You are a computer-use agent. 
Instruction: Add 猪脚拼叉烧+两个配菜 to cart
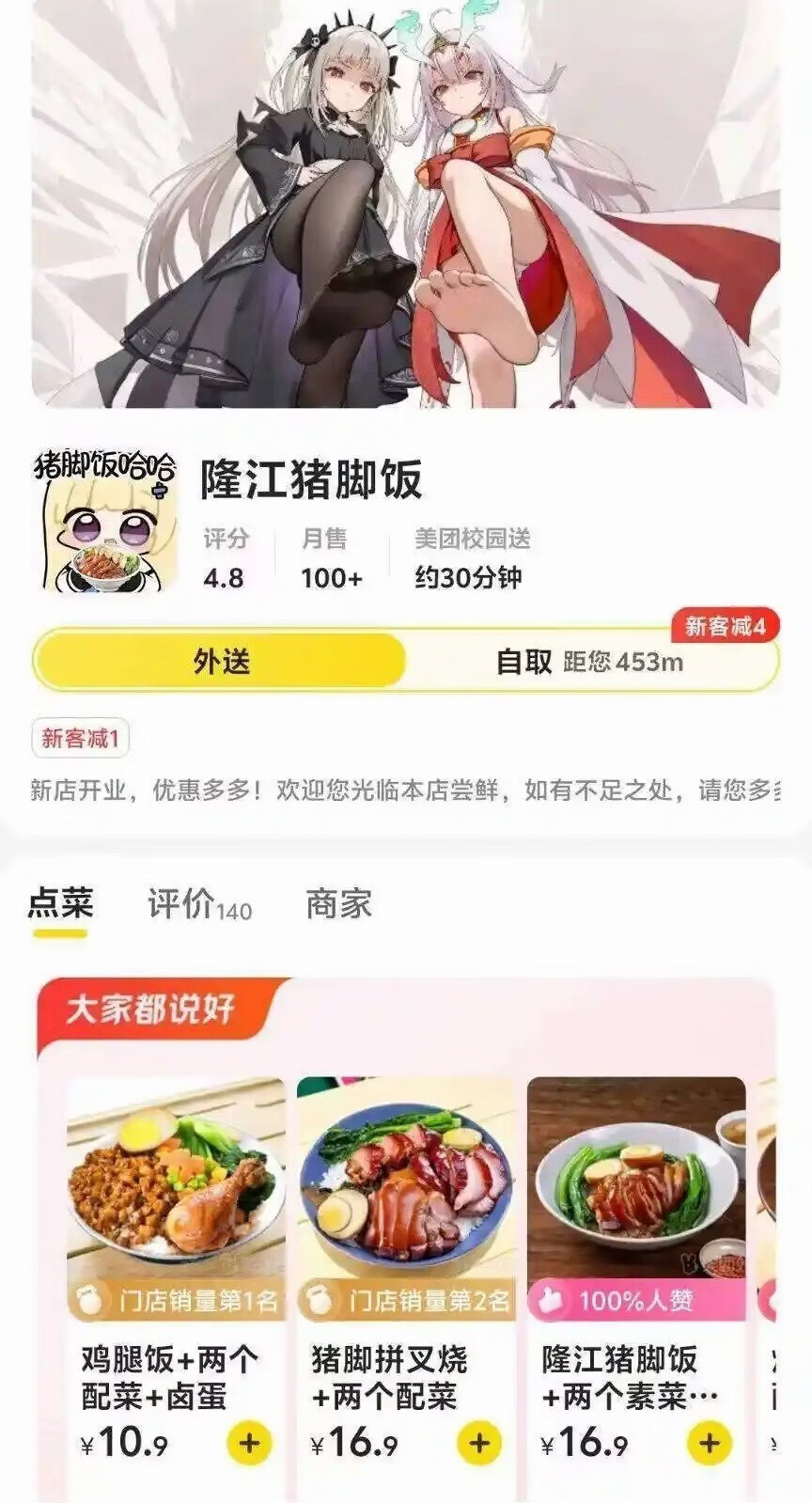click(479, 1443)
